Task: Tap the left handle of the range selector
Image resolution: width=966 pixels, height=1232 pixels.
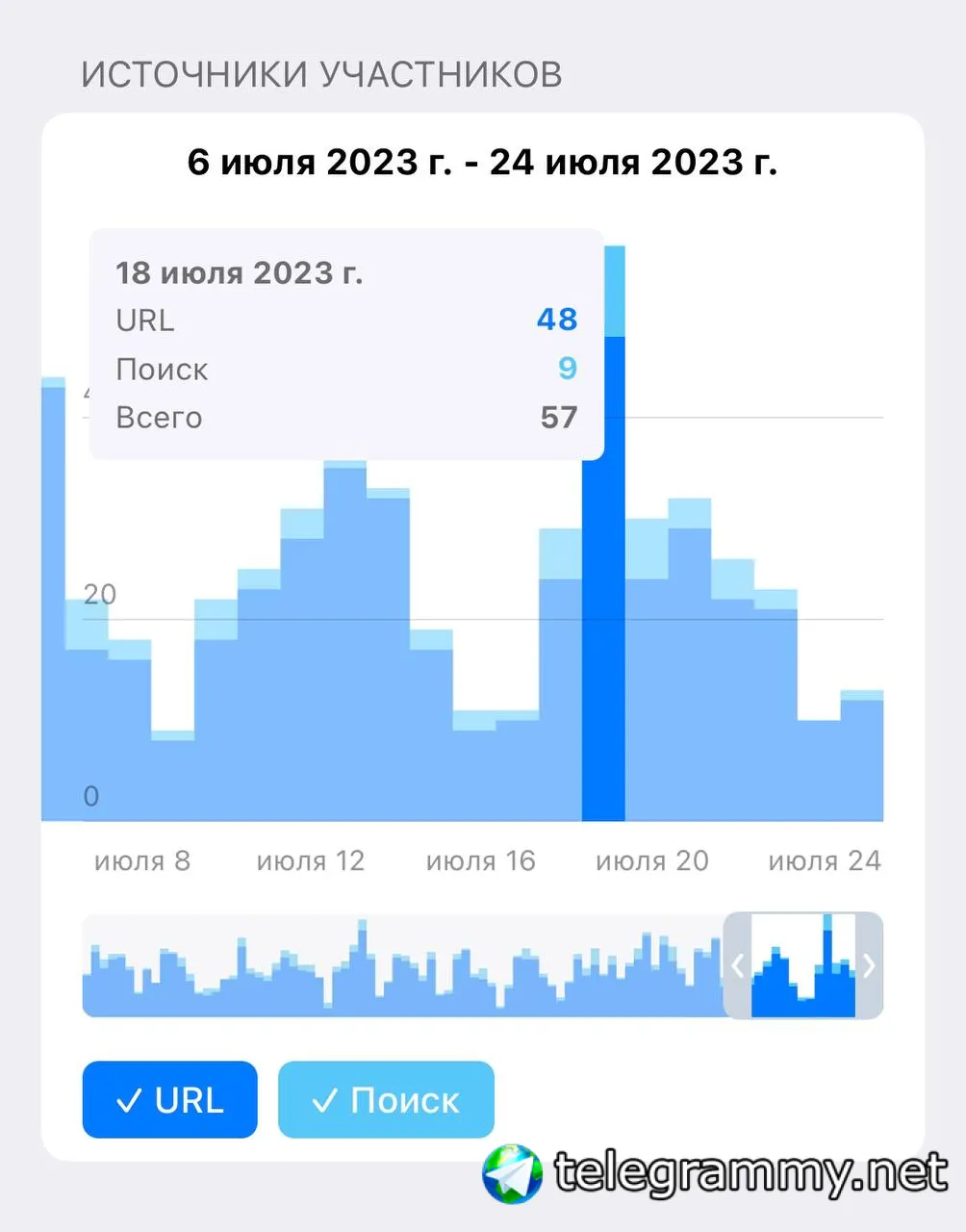Action: 738,964
